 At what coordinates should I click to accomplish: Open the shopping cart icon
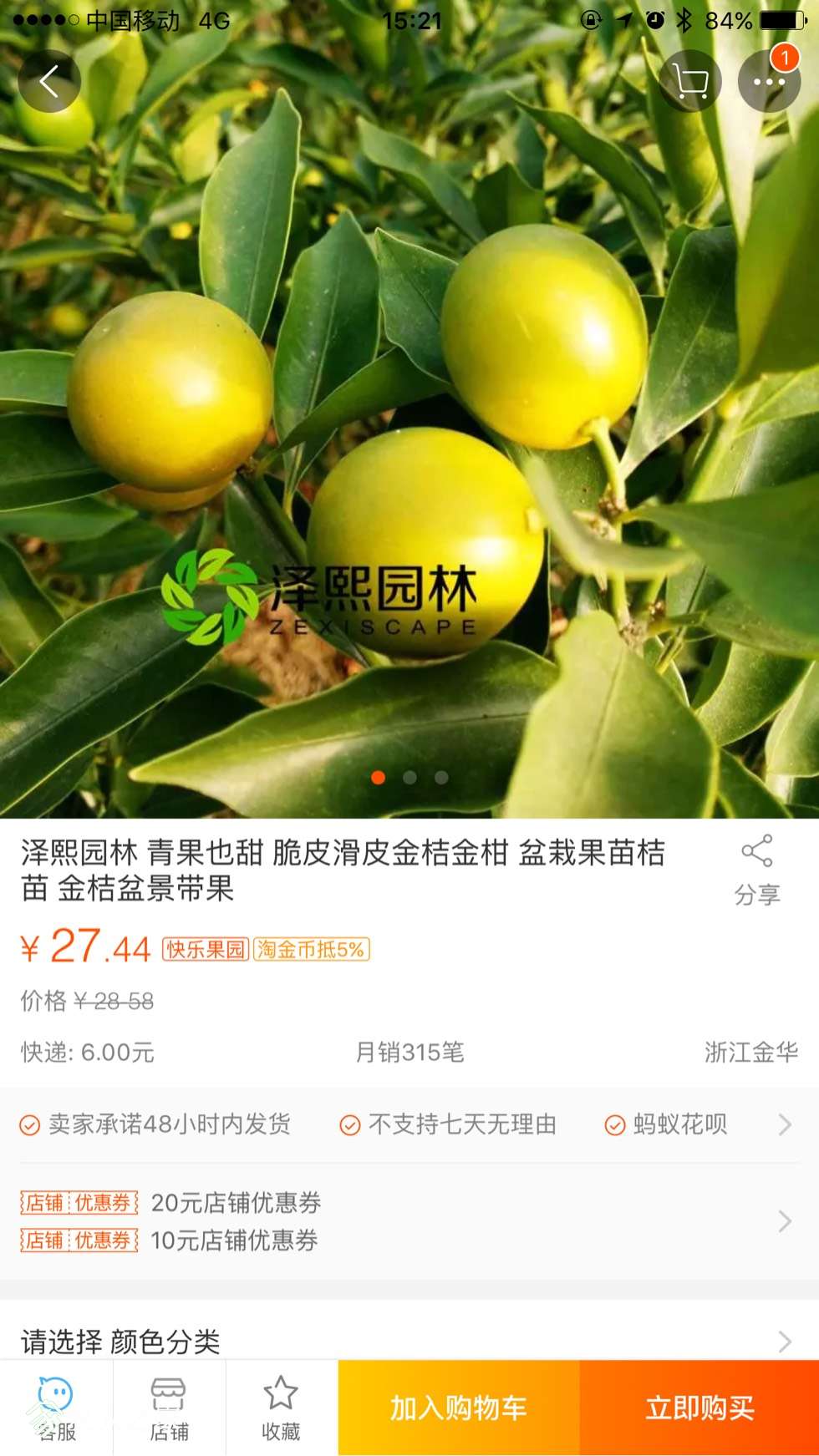pos(690,82)
